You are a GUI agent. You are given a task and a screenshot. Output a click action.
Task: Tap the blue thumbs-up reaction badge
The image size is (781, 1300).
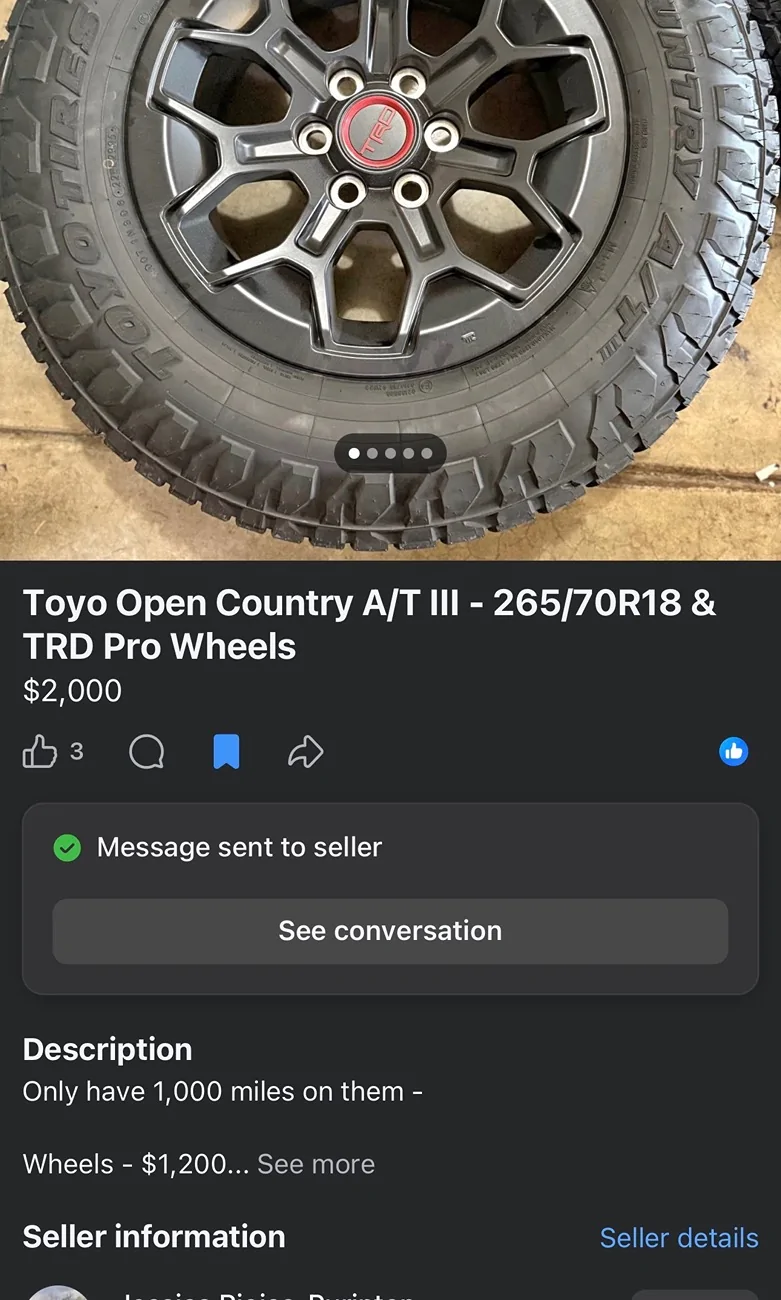pos(733,751)
